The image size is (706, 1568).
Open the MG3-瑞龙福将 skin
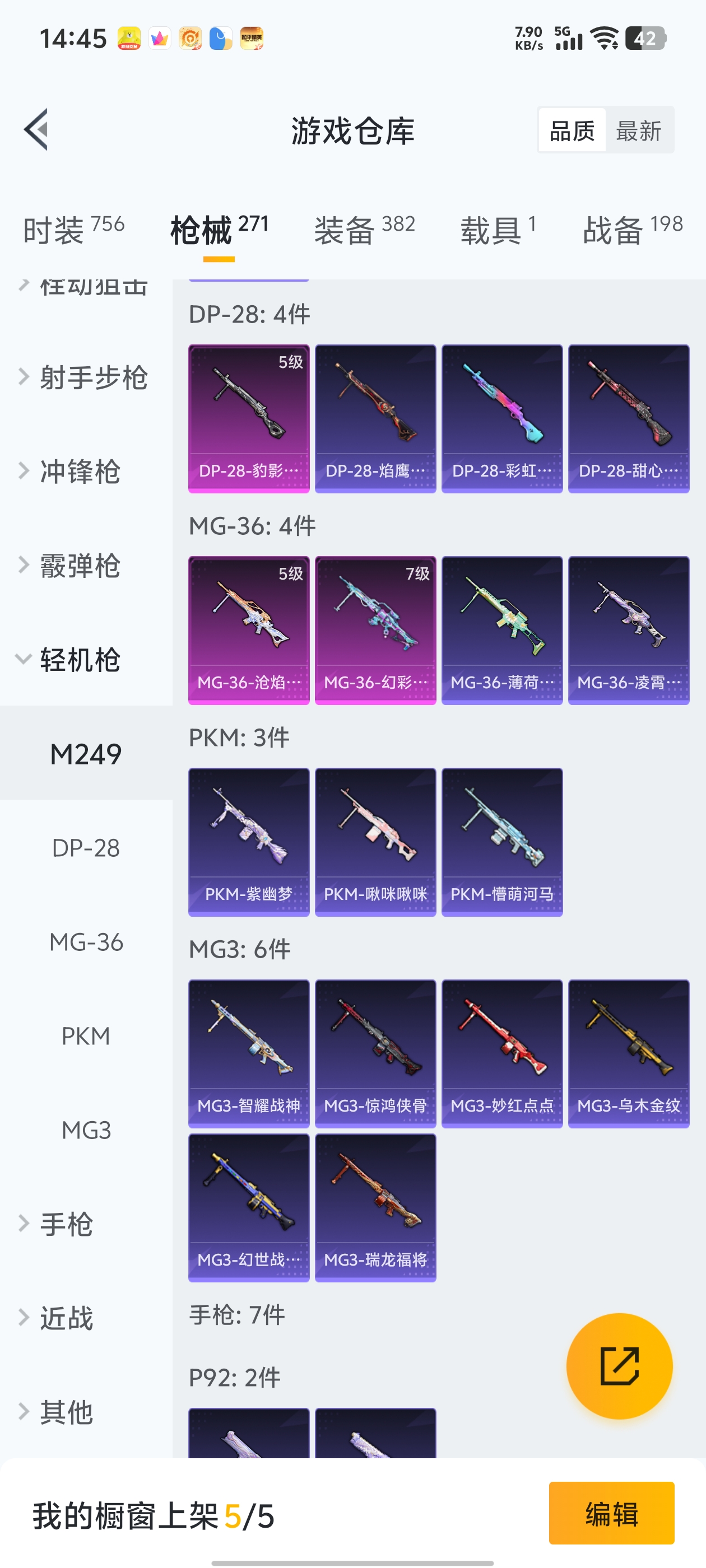[375, 1207]
